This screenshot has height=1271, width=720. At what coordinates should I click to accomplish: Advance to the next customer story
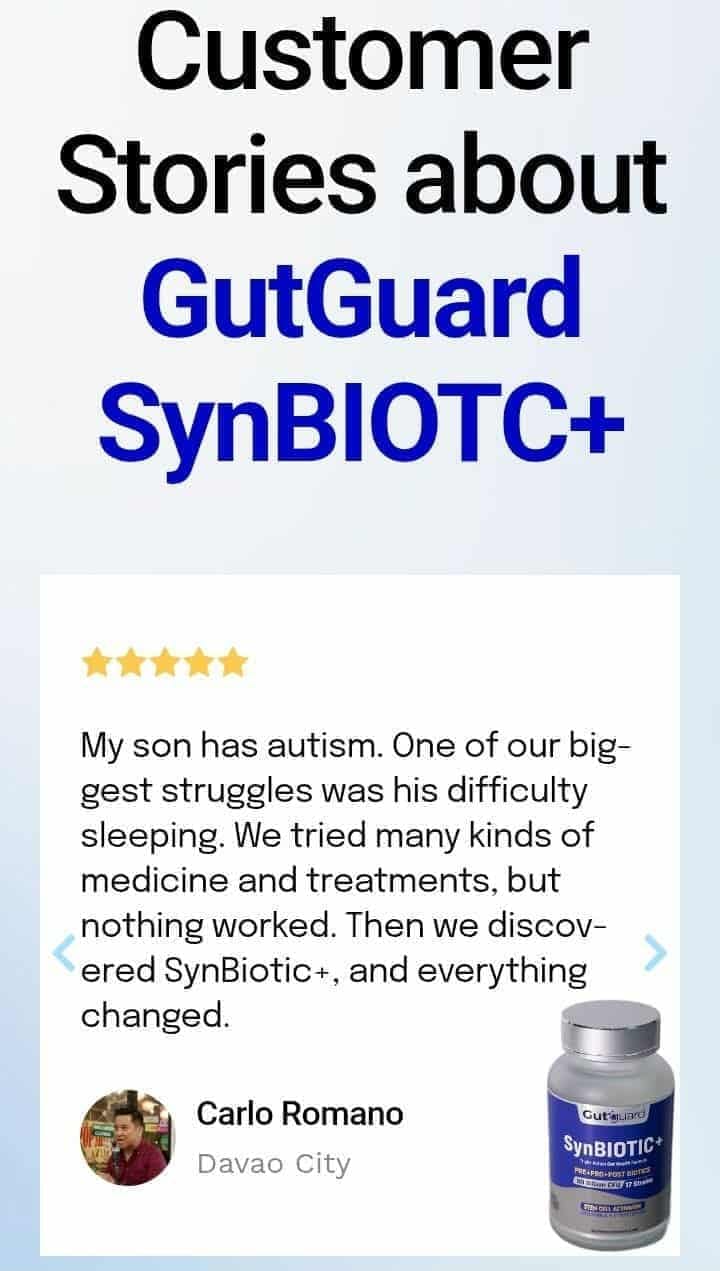click(655, 952)
